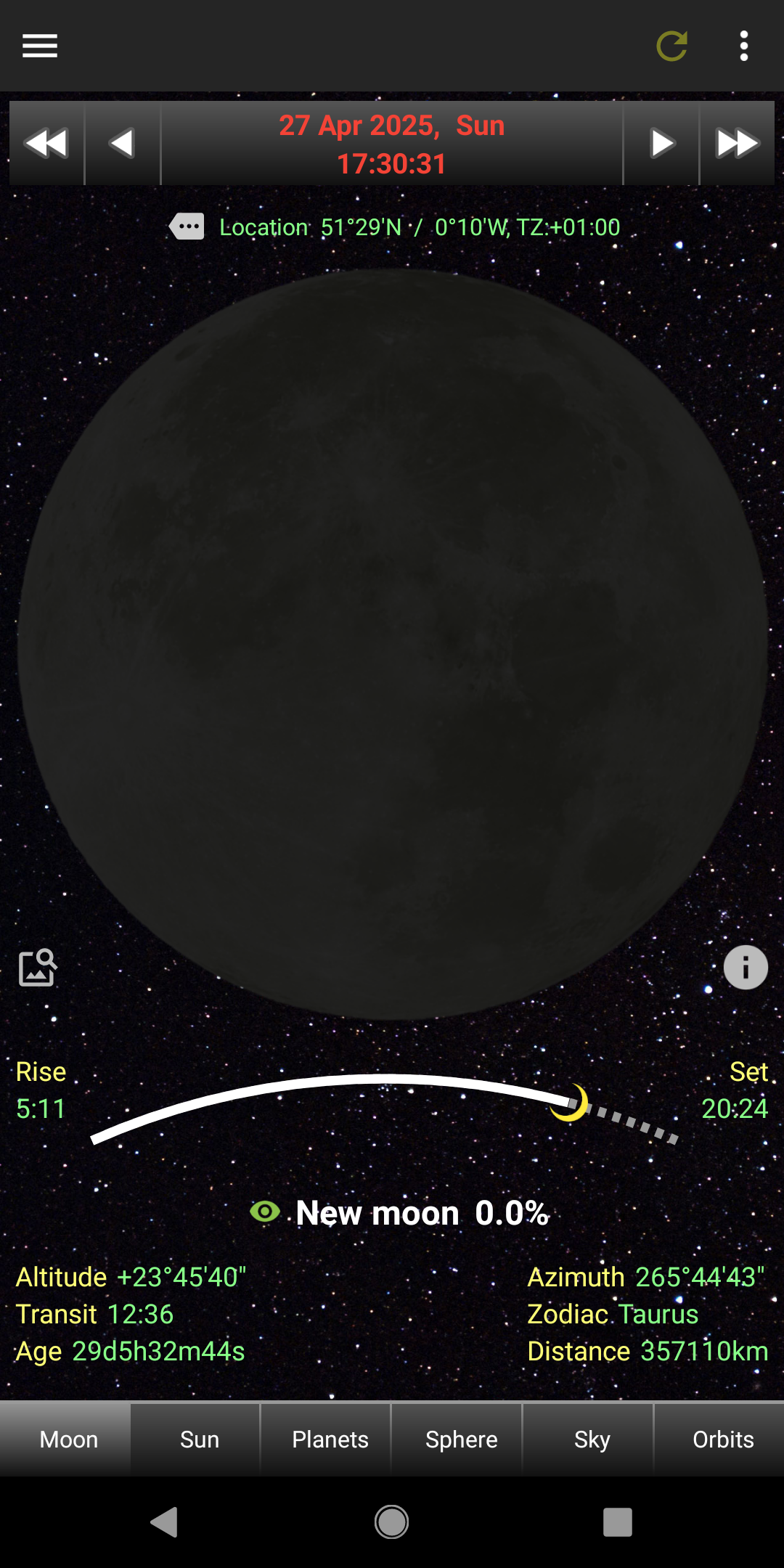This screenshot has width=784, height=1568.
Task: Change the location 51°29'N / 0°10'W
Action: point(394,227)
